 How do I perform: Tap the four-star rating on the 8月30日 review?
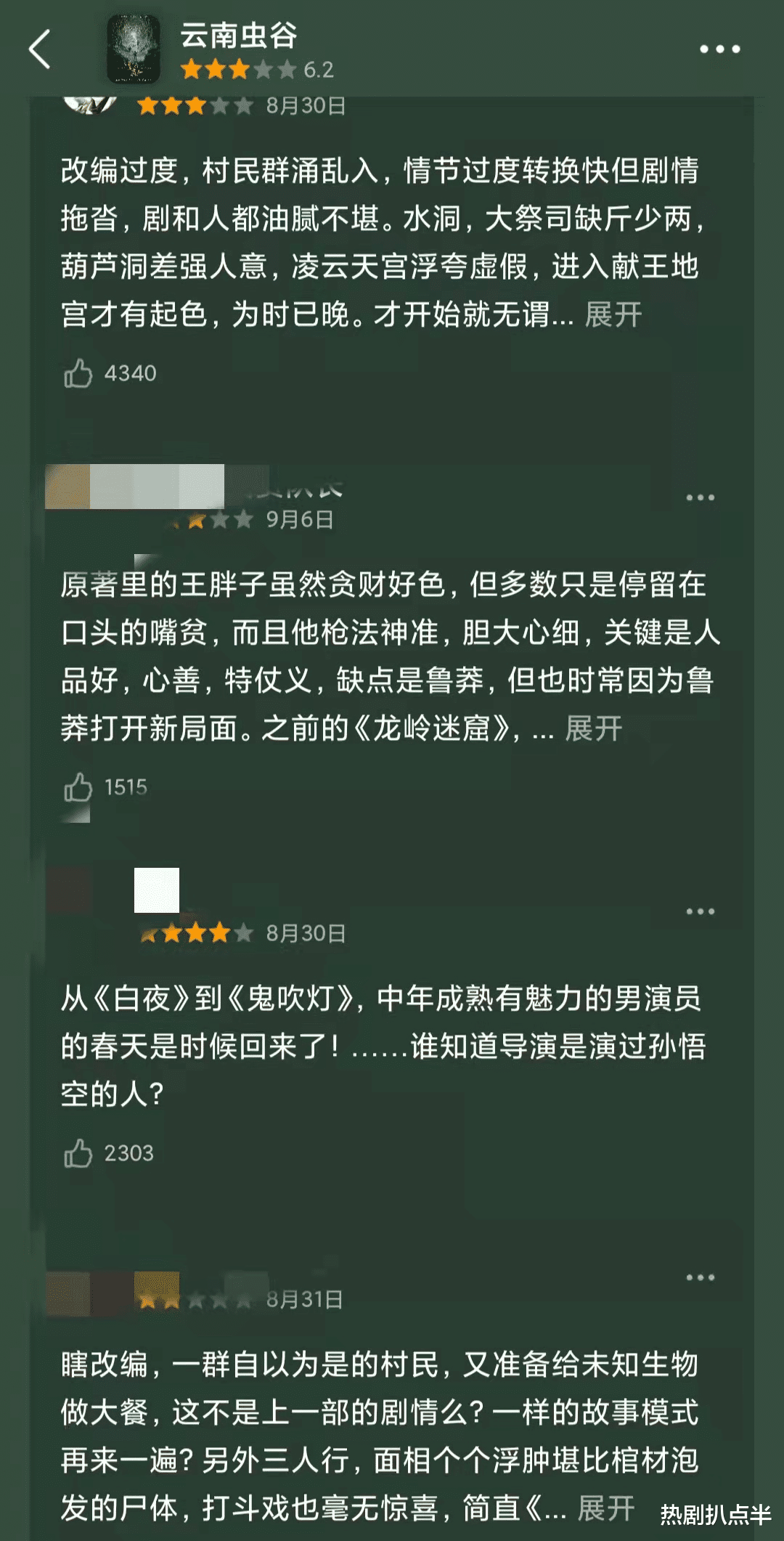point(196,934)
